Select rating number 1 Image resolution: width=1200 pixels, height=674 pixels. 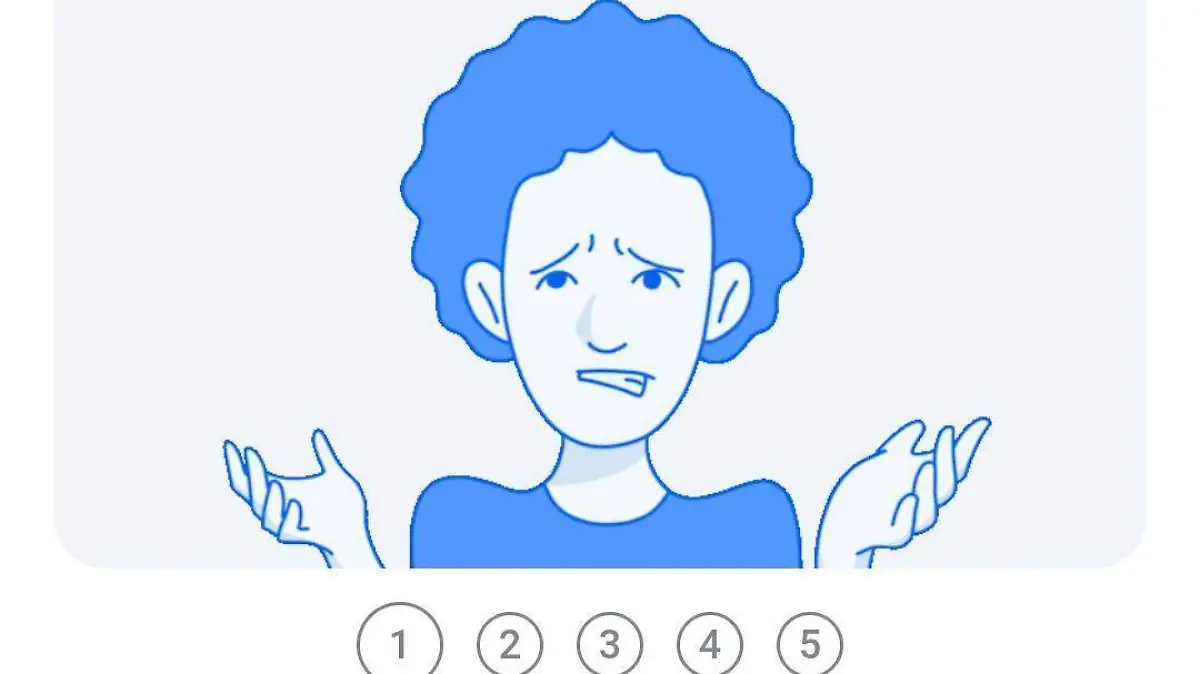click(399, 645)
